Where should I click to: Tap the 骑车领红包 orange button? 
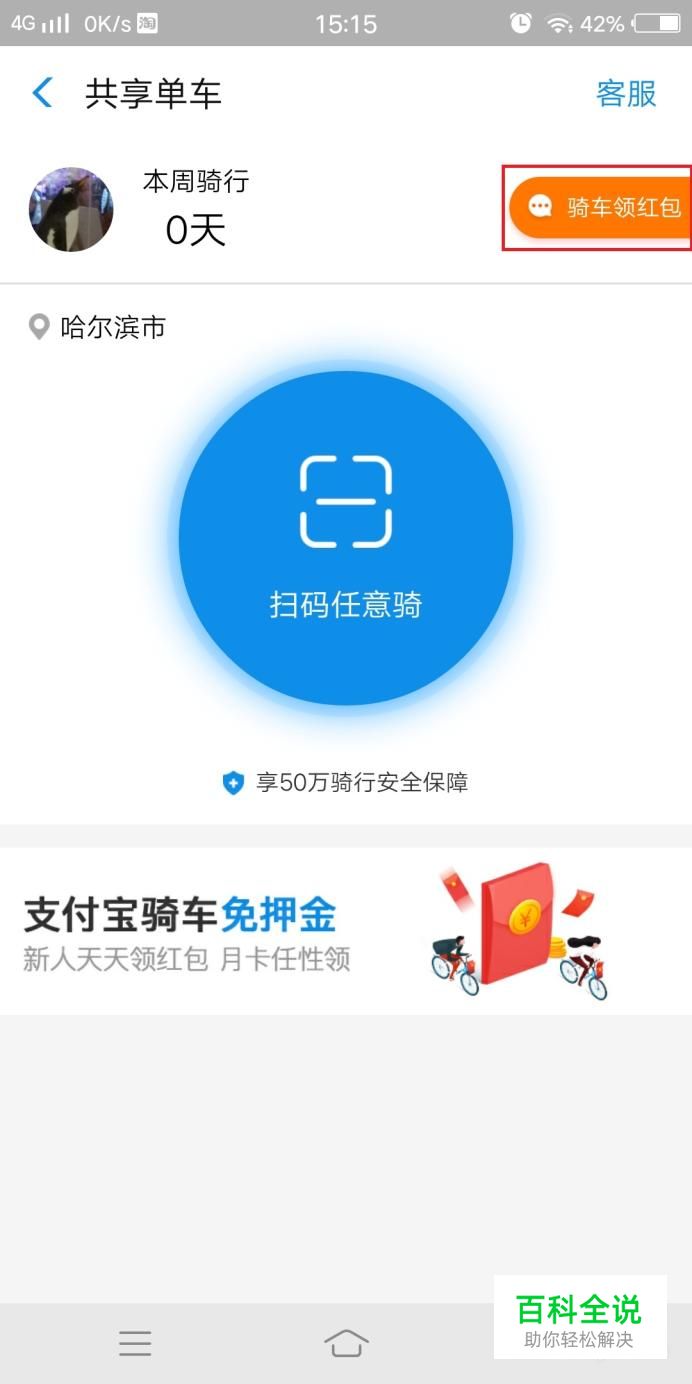point(600,207)
